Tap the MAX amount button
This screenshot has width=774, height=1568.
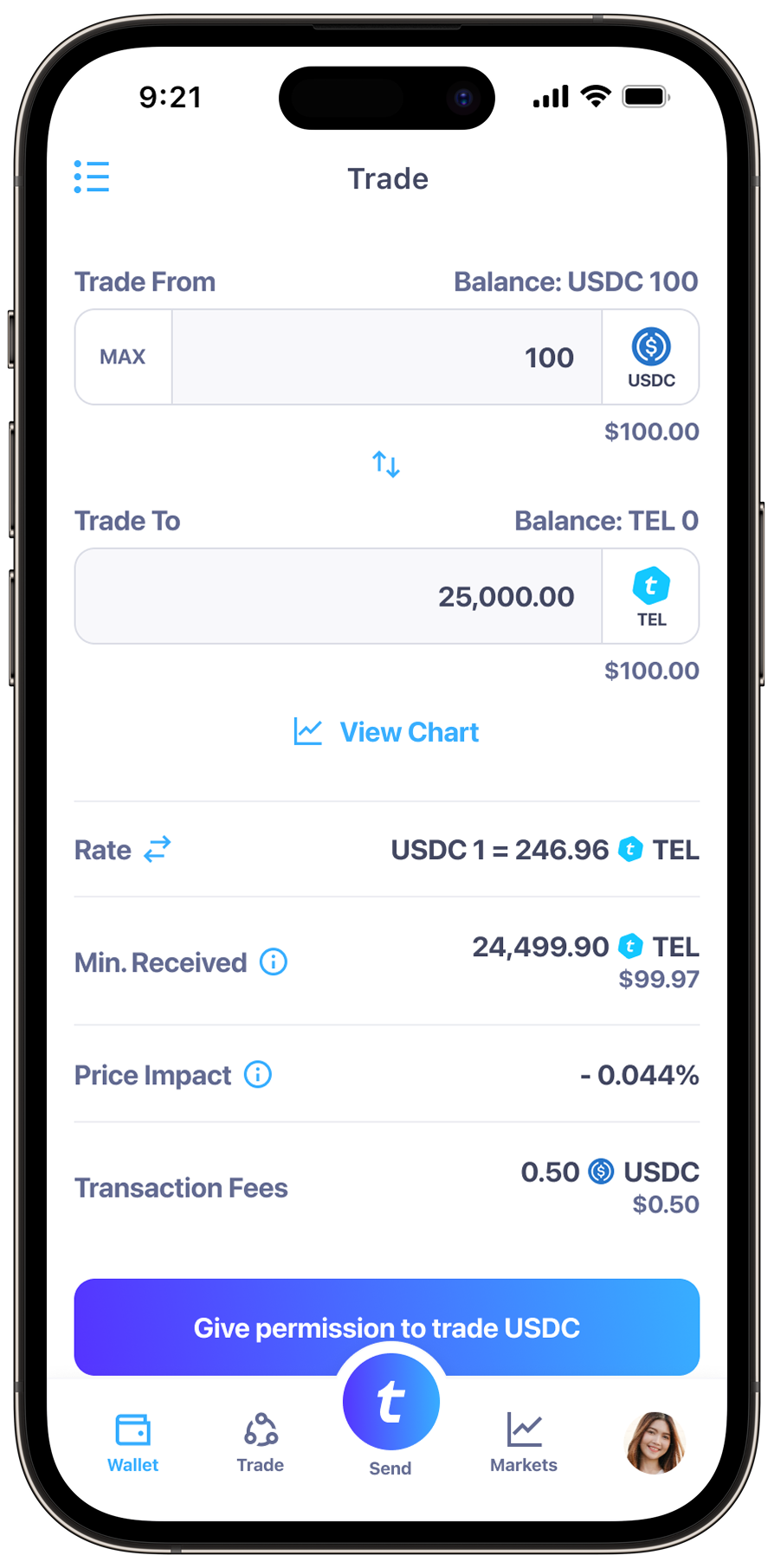click(123, 357)
